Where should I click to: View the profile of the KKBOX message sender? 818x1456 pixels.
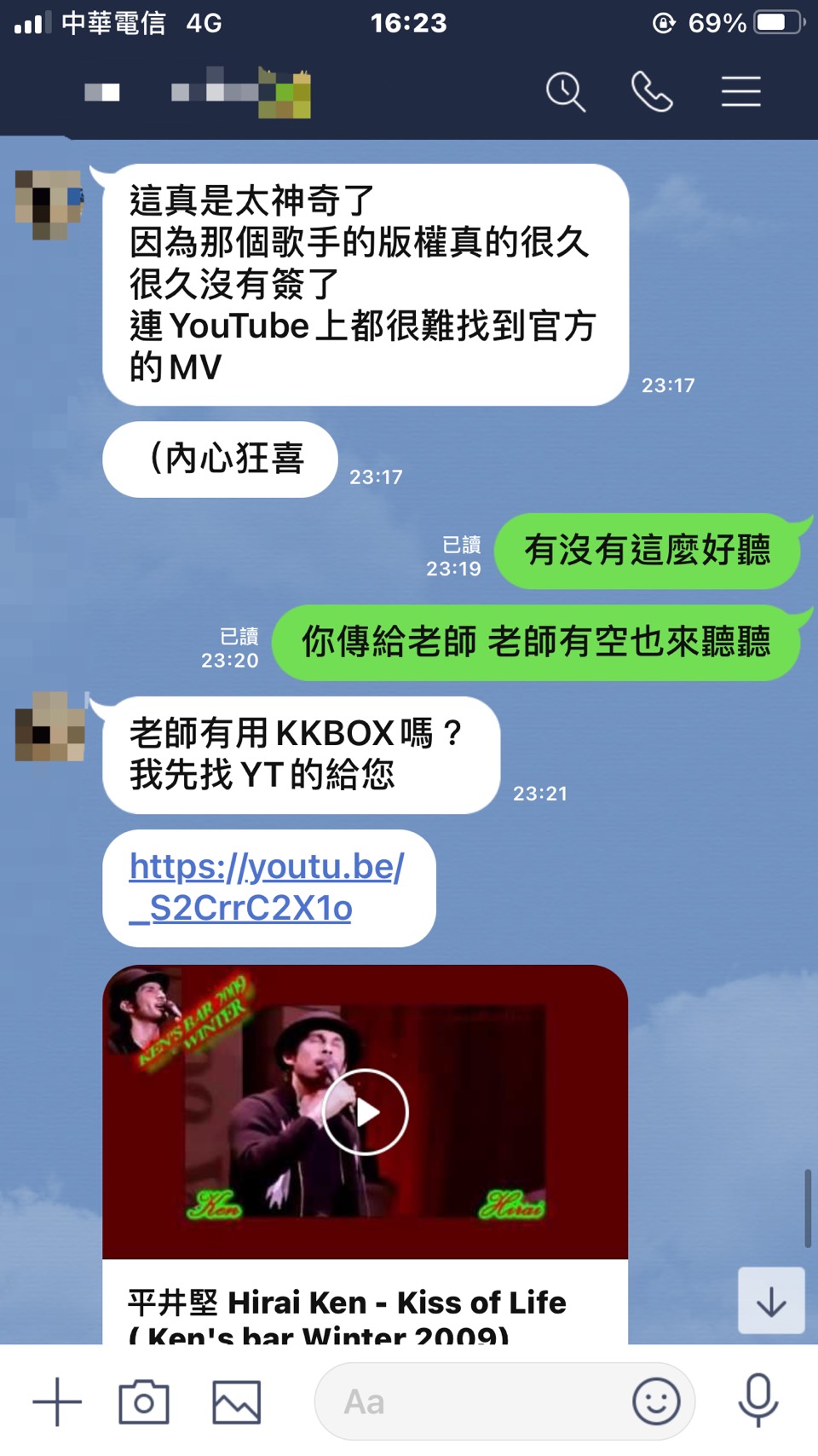coord(49,726)
